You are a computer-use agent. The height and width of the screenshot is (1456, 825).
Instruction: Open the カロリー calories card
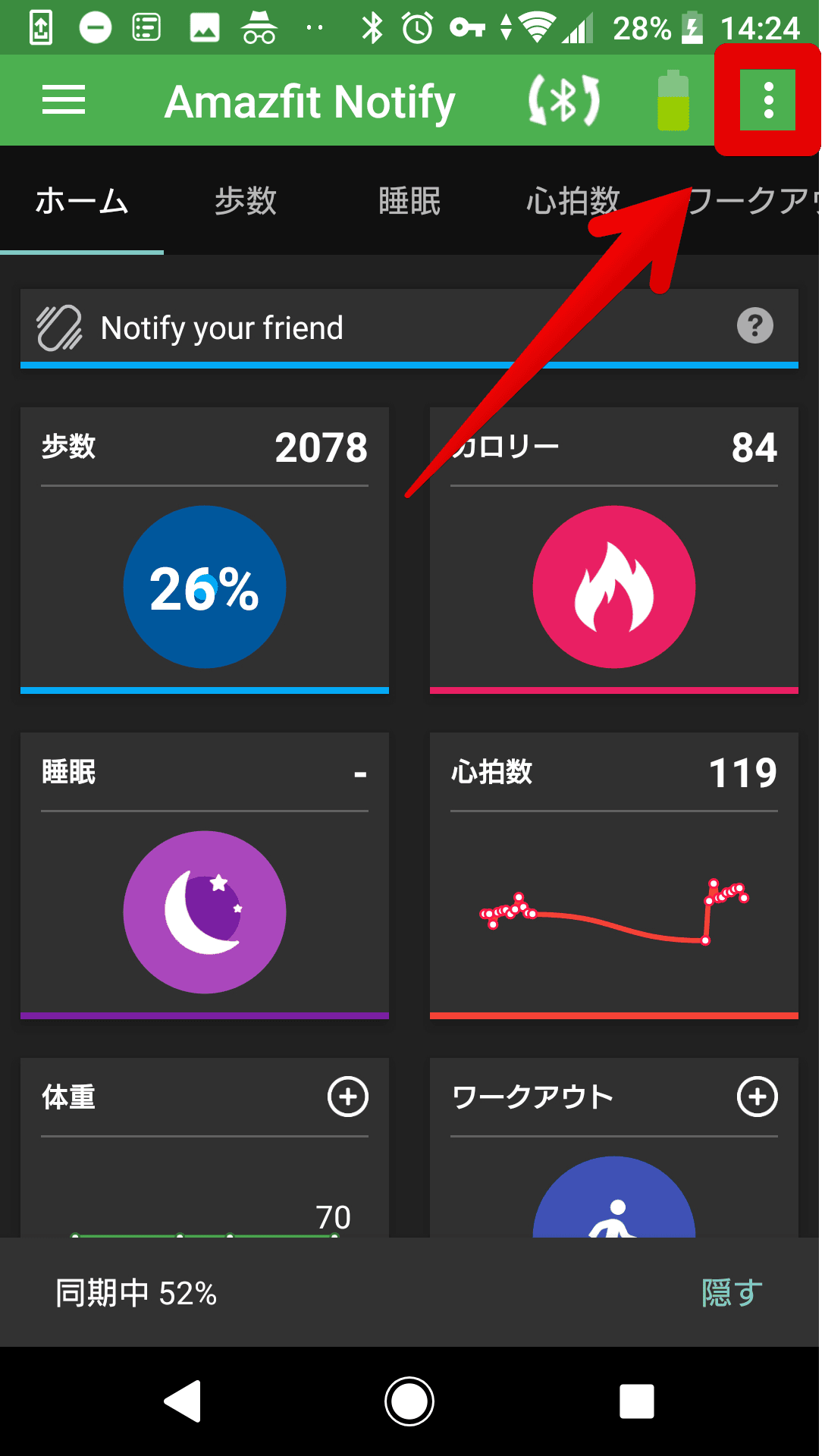pyautogui.click(x=614, y=550)
